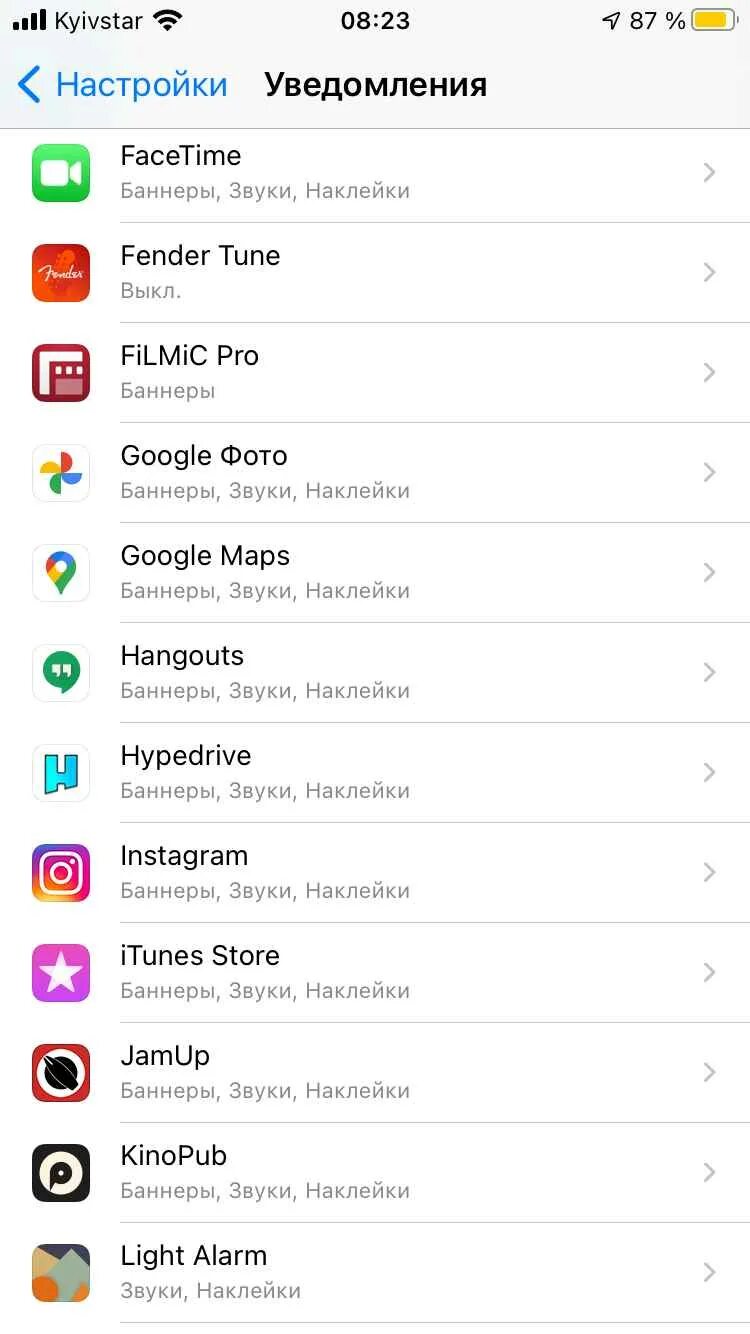750x1334 pixels.
Task: Open Fender Tune notification settings
Action: pyautogui.click(x=375, y=272)
